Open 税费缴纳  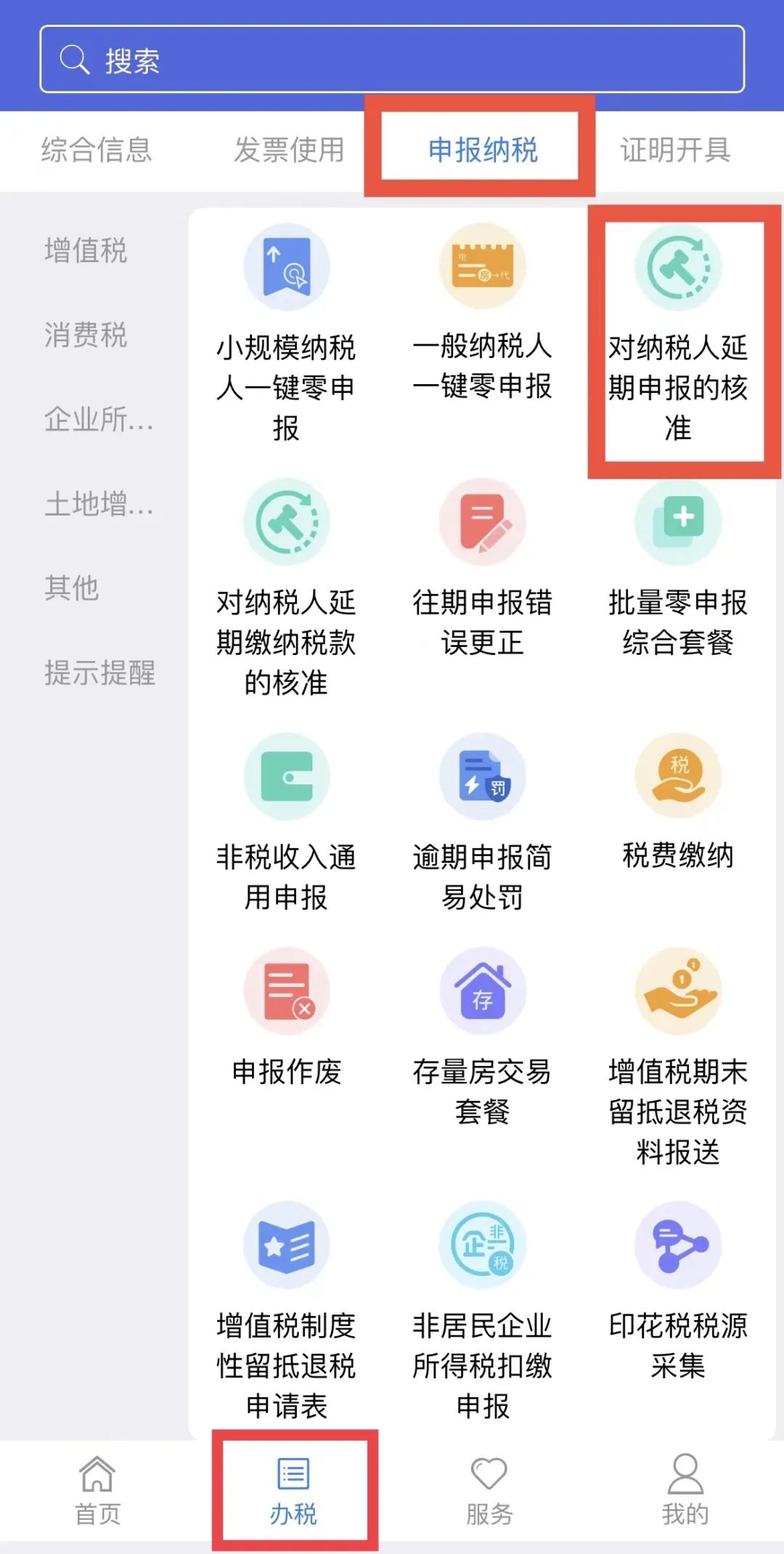tap(678, 803)
